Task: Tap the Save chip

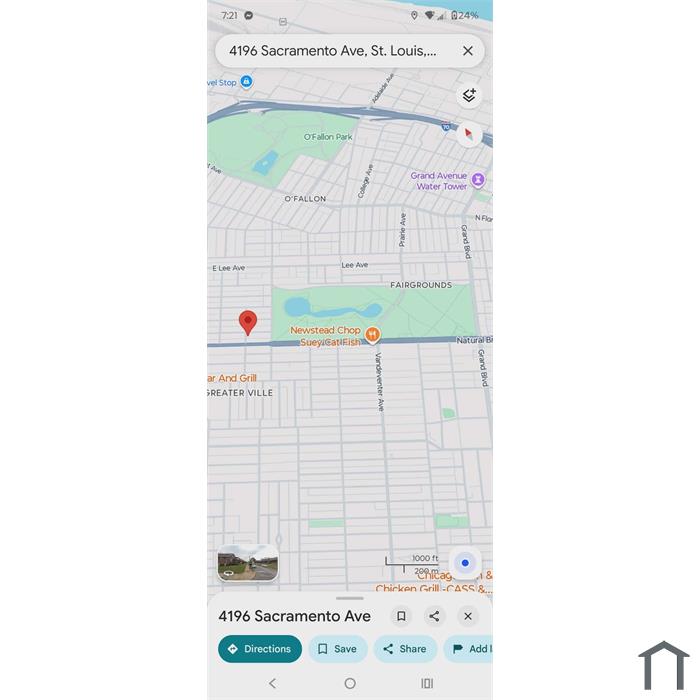Action: [337, 649]
